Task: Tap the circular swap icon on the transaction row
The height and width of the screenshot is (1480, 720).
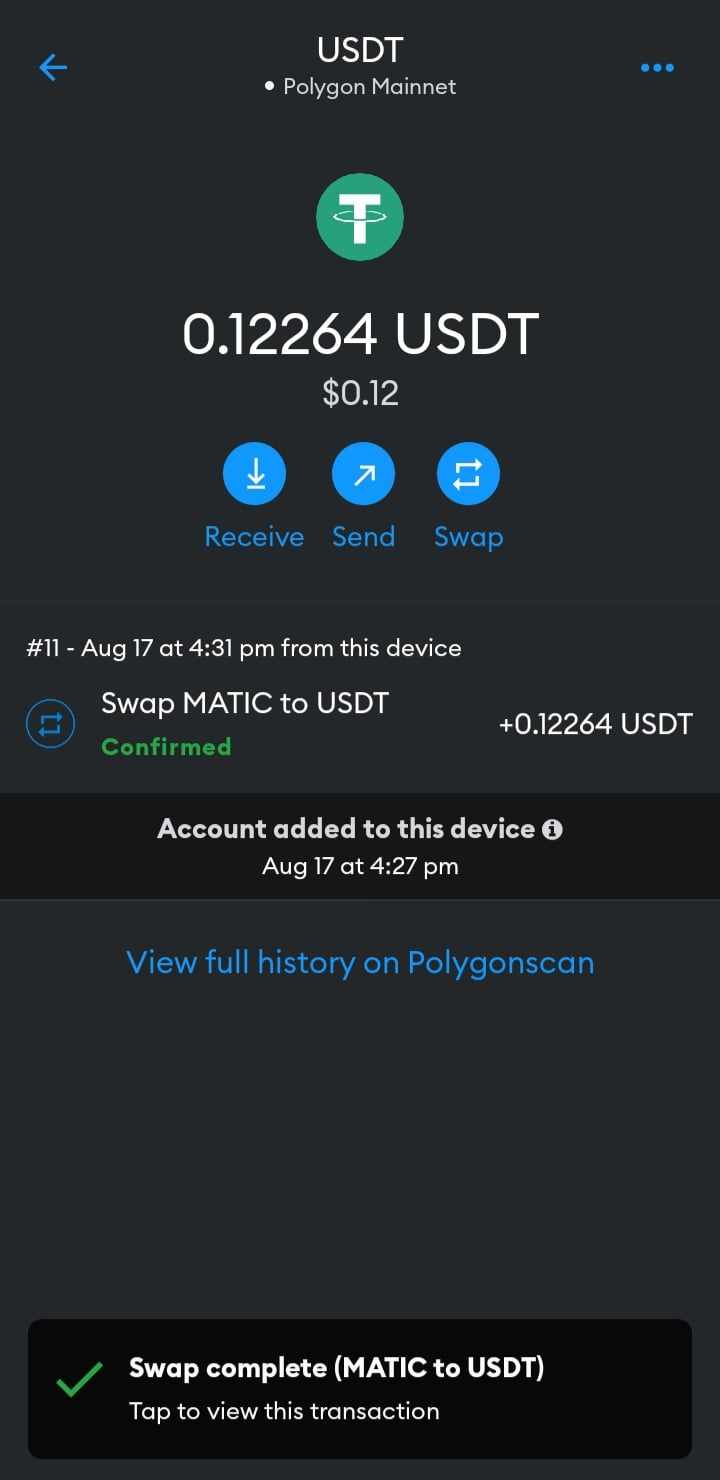Action: tap(50, 723)
